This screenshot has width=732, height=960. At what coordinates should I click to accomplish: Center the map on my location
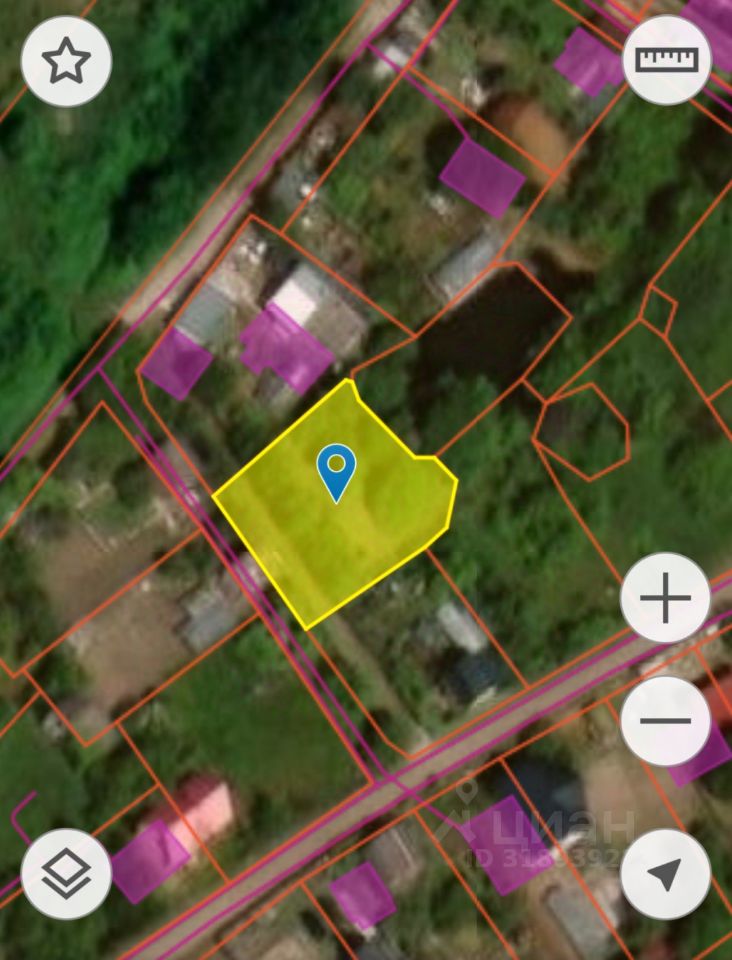pyautogui.click(x=666, y=874)
